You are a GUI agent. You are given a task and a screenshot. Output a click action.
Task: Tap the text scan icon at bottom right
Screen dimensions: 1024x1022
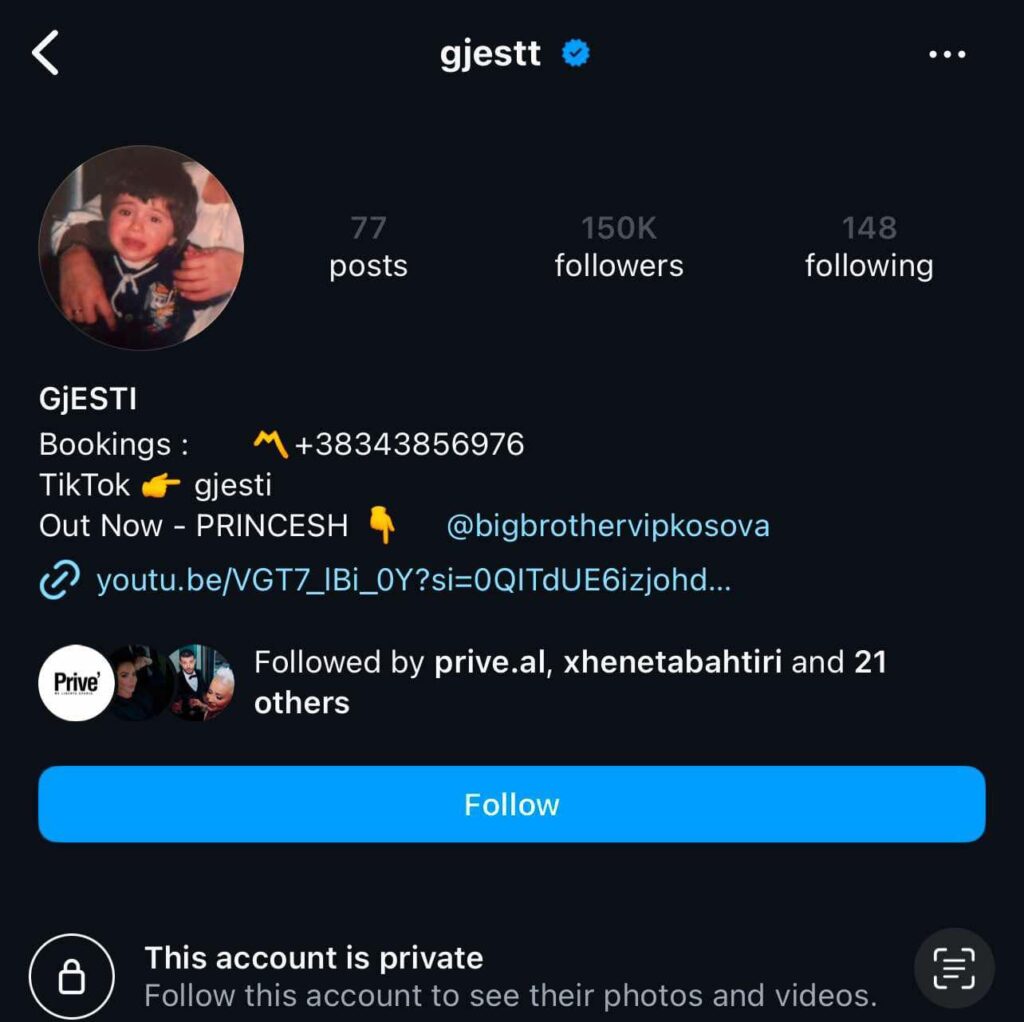[x=954, y=968]
